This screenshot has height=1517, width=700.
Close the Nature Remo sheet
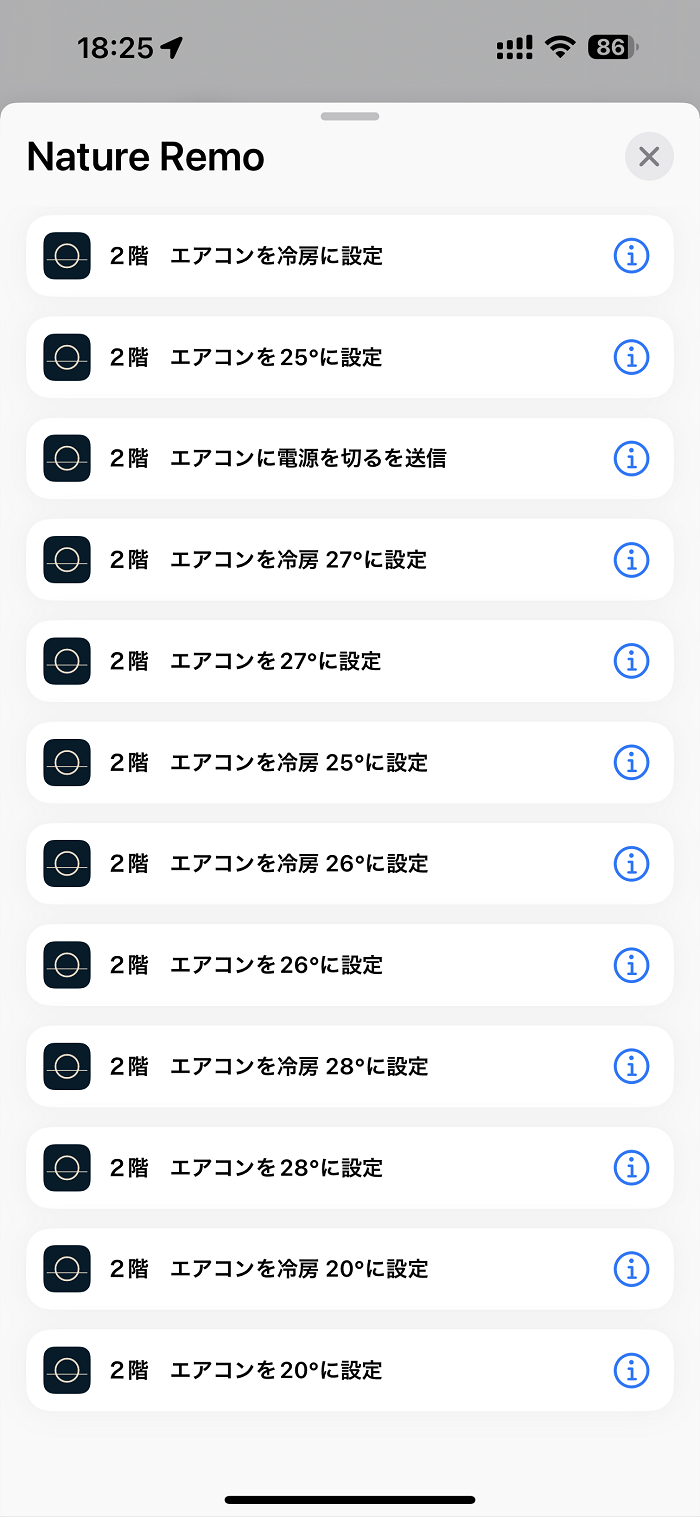coord(649,157)
